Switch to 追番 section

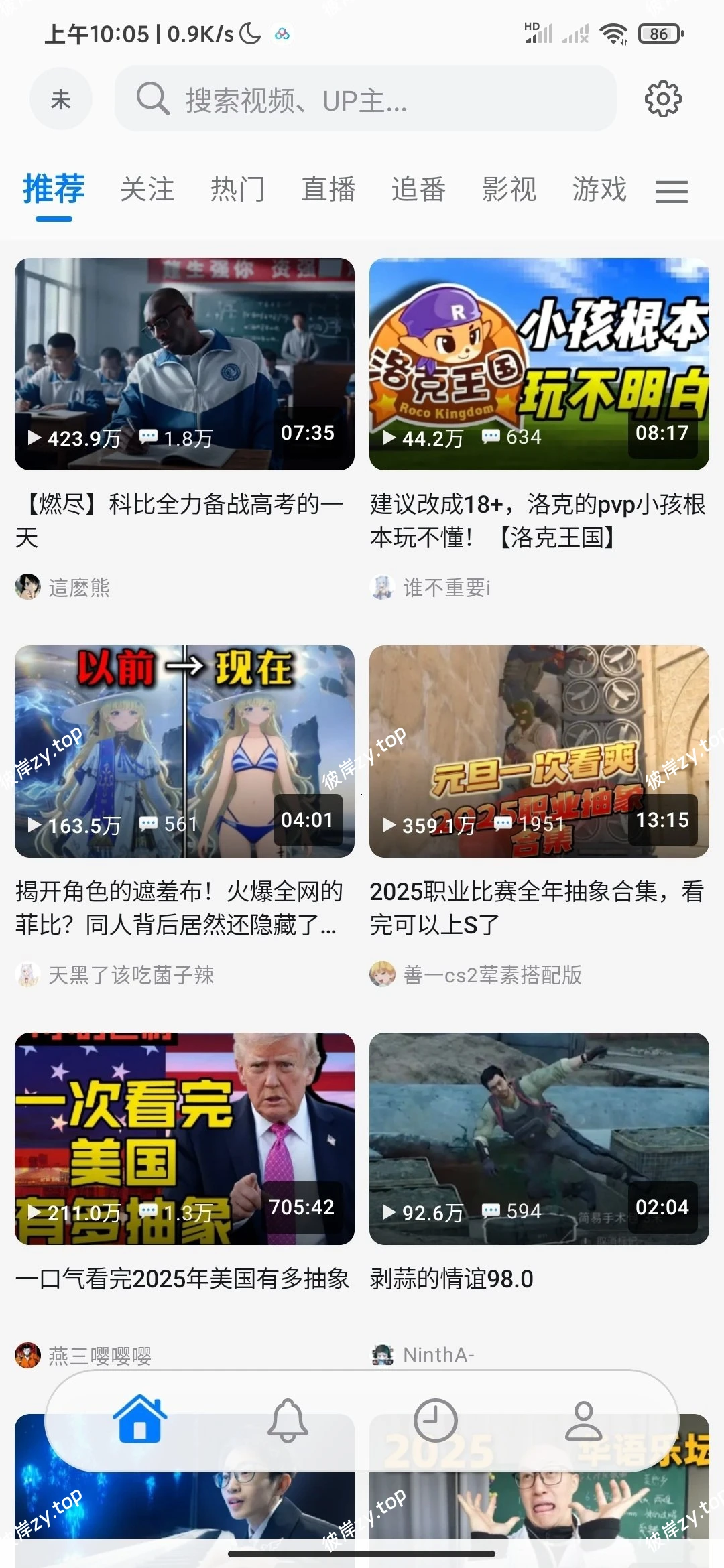tap(420, 190)
